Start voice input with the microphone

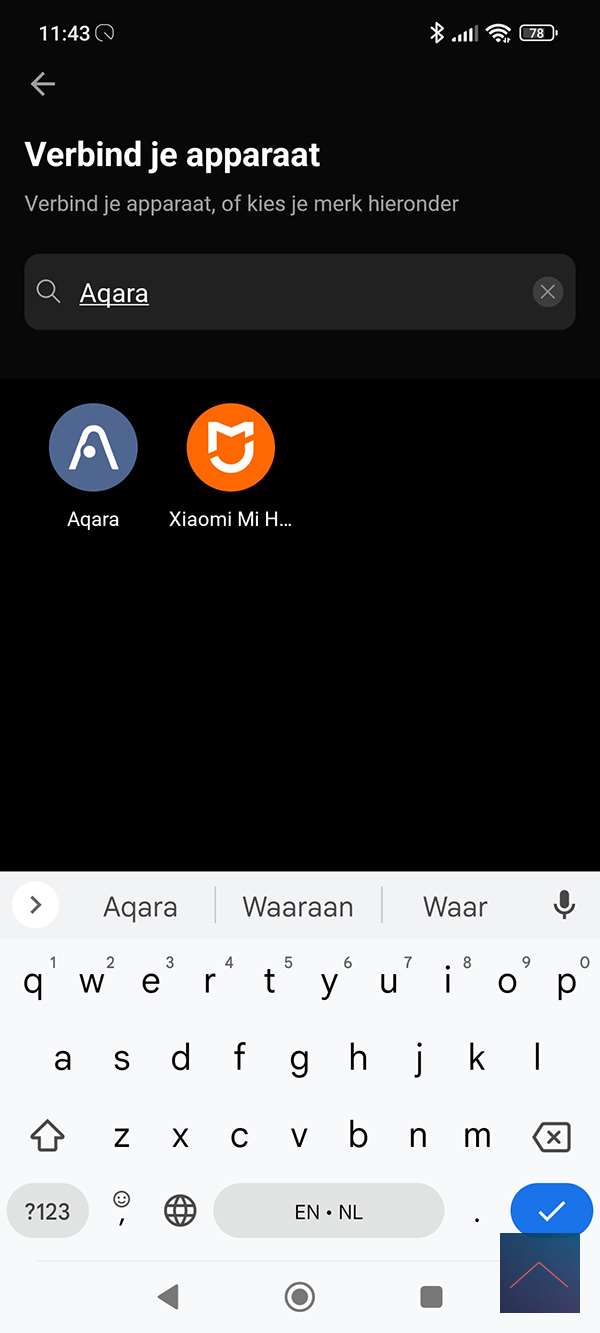pyautogui.click(x=564, y=906)
